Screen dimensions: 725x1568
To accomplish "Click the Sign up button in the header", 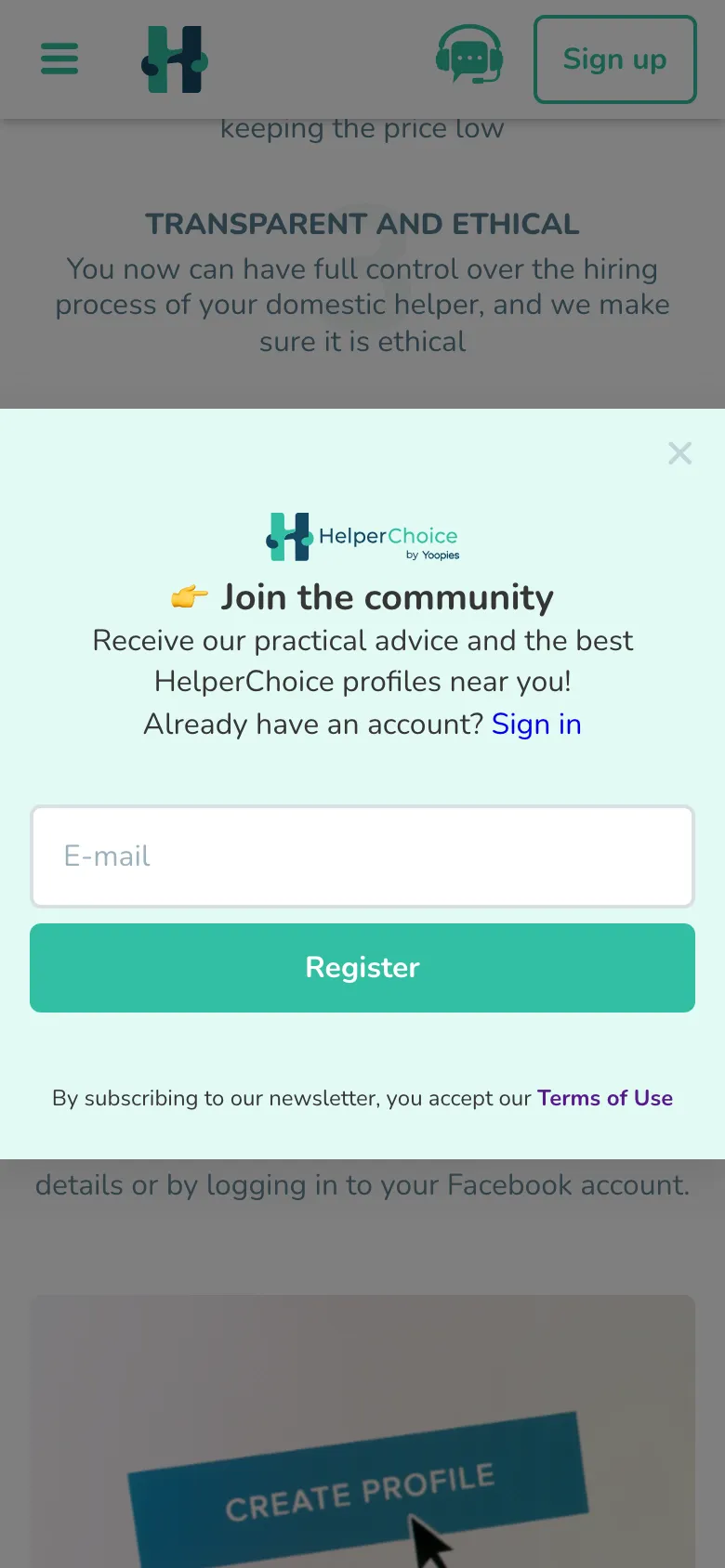I will 614,59.
